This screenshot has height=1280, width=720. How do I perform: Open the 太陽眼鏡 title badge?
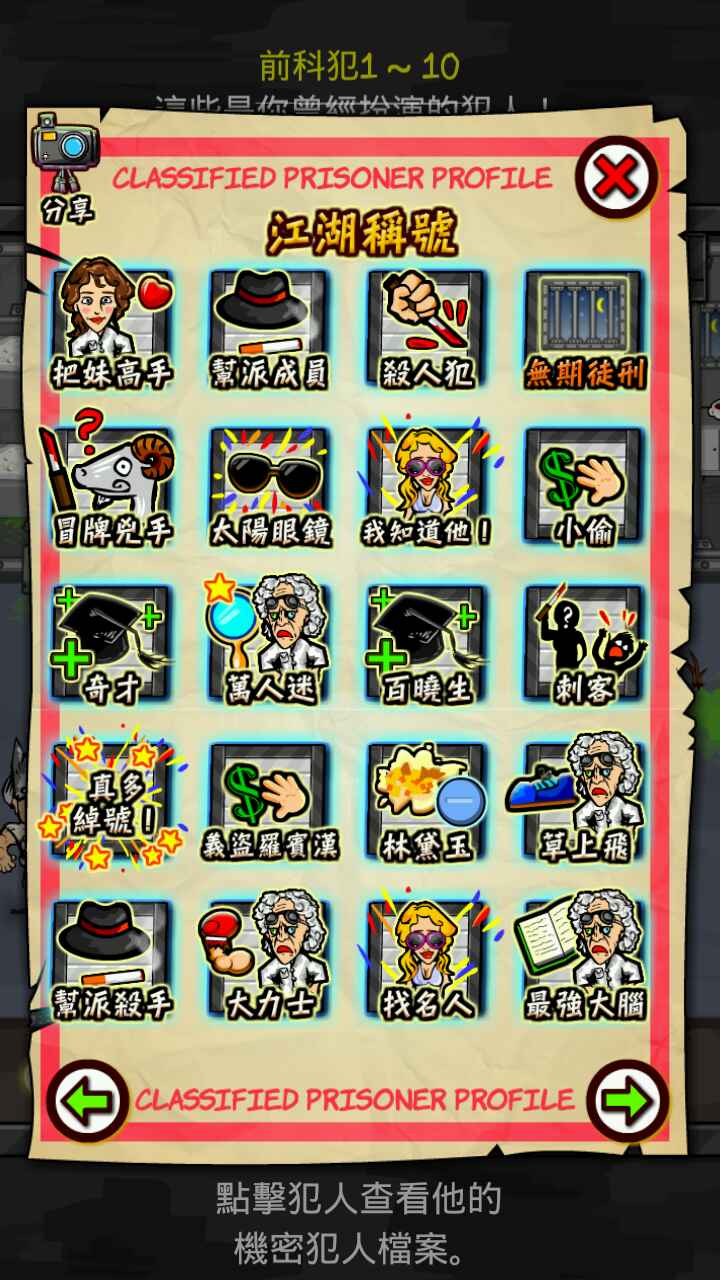click(x=269, y=485)
